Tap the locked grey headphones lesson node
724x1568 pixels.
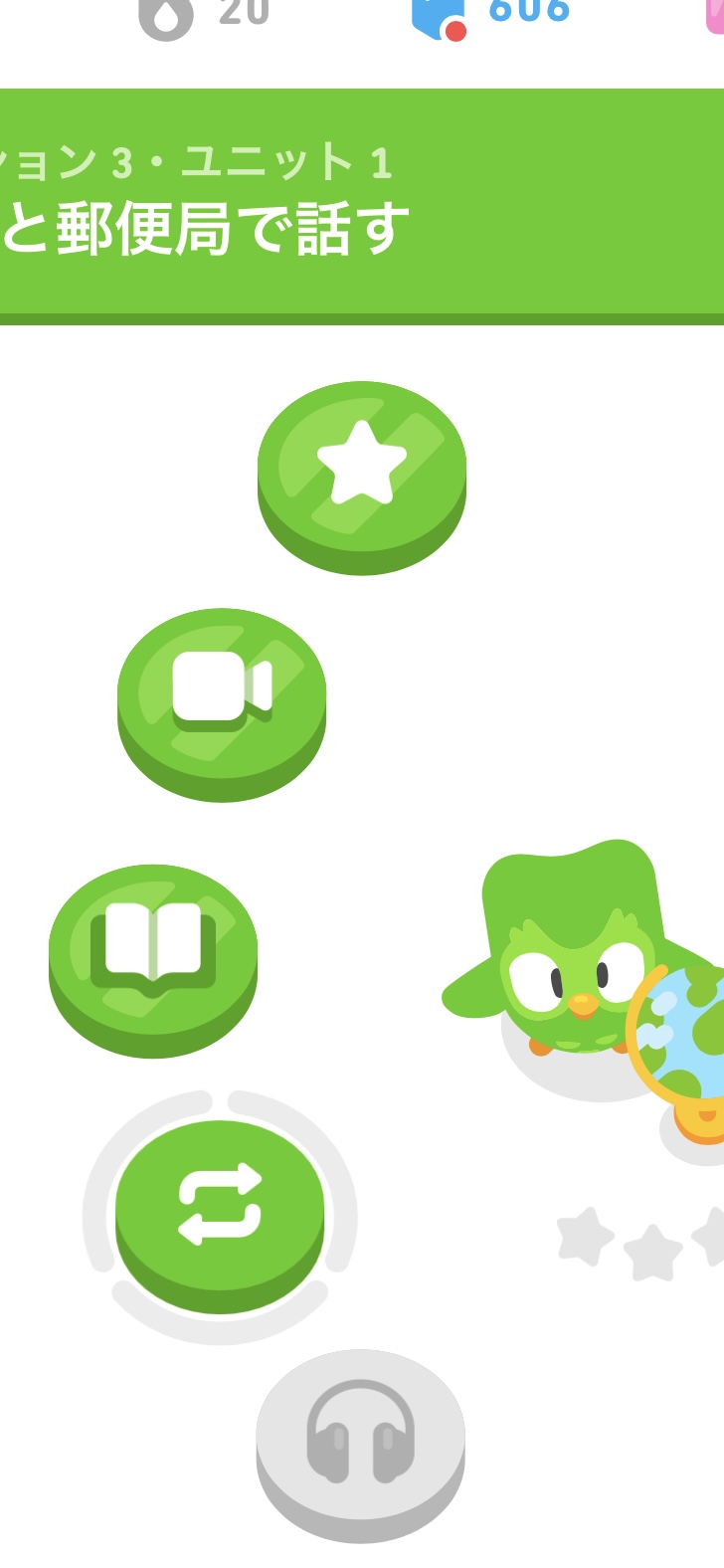[360, 1434]
